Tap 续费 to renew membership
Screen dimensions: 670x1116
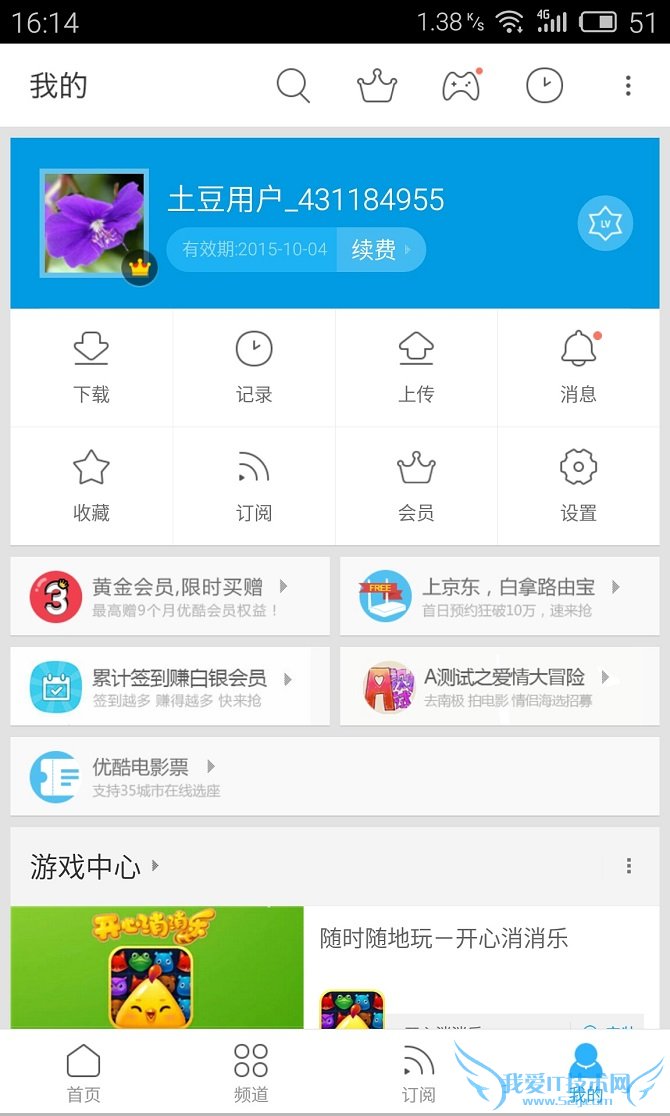tap(380, 250)
